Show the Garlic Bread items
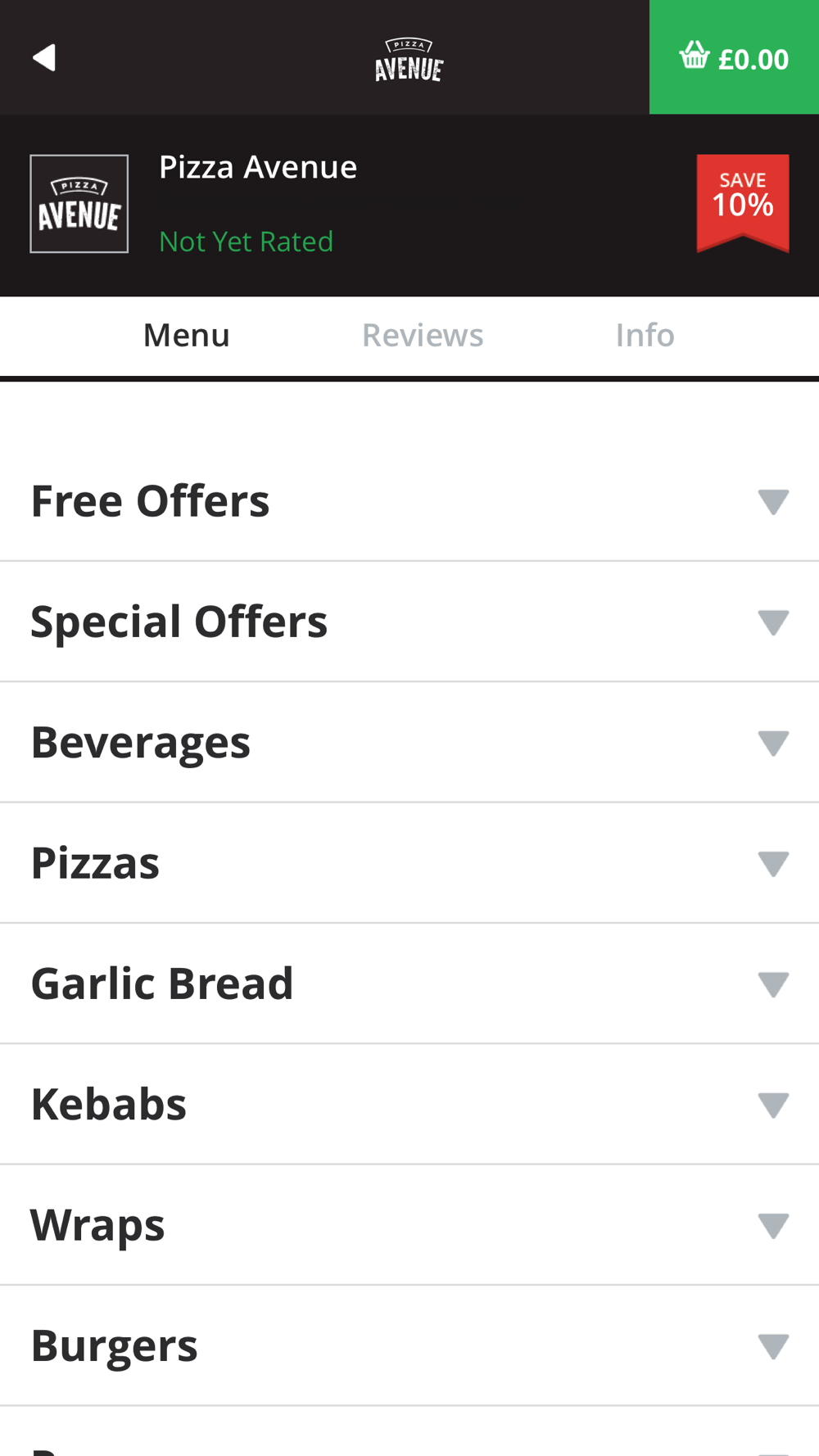Image resolution: width=819 pixels, height=1456 pixels. pos(409,983)
